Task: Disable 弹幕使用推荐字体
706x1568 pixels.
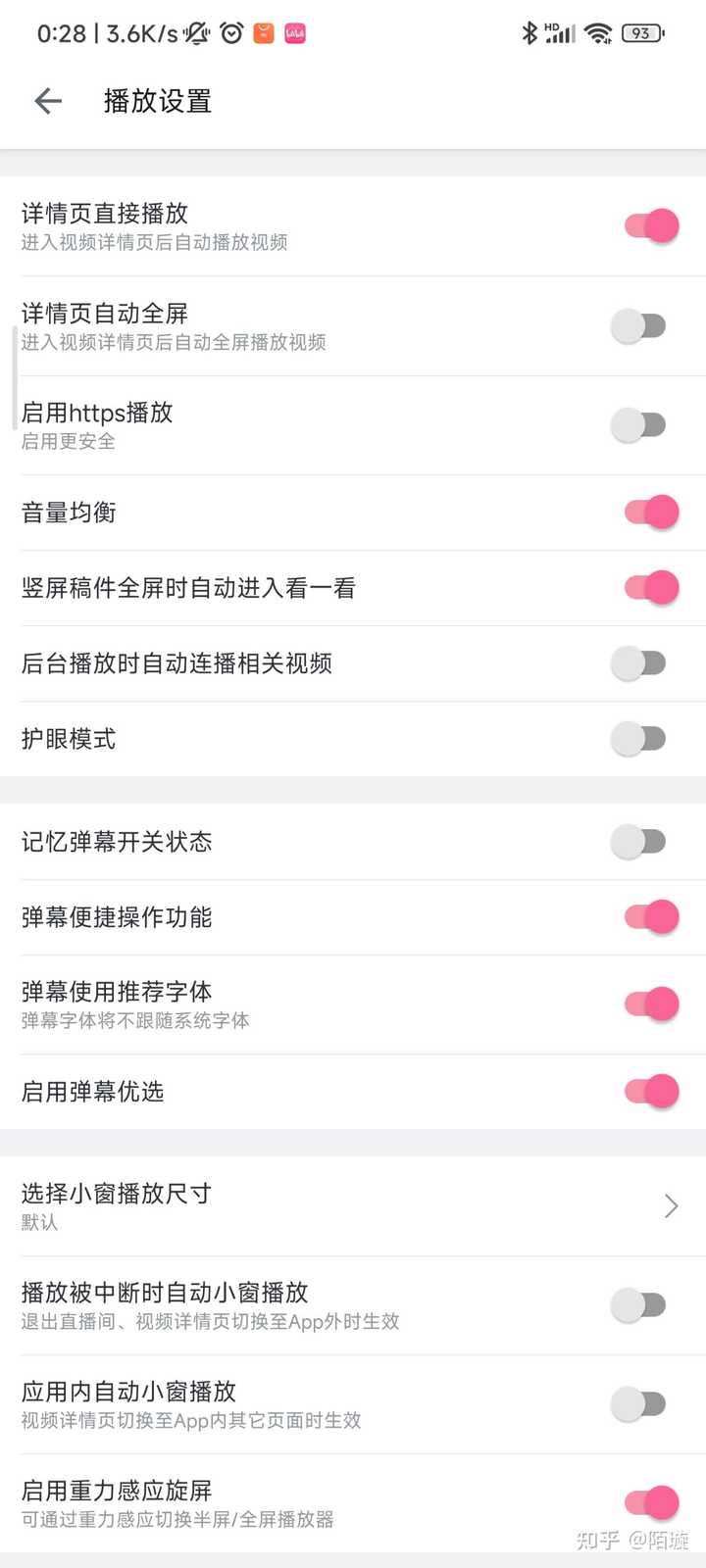Action: pyautogui.click(x=651, y=1004)
